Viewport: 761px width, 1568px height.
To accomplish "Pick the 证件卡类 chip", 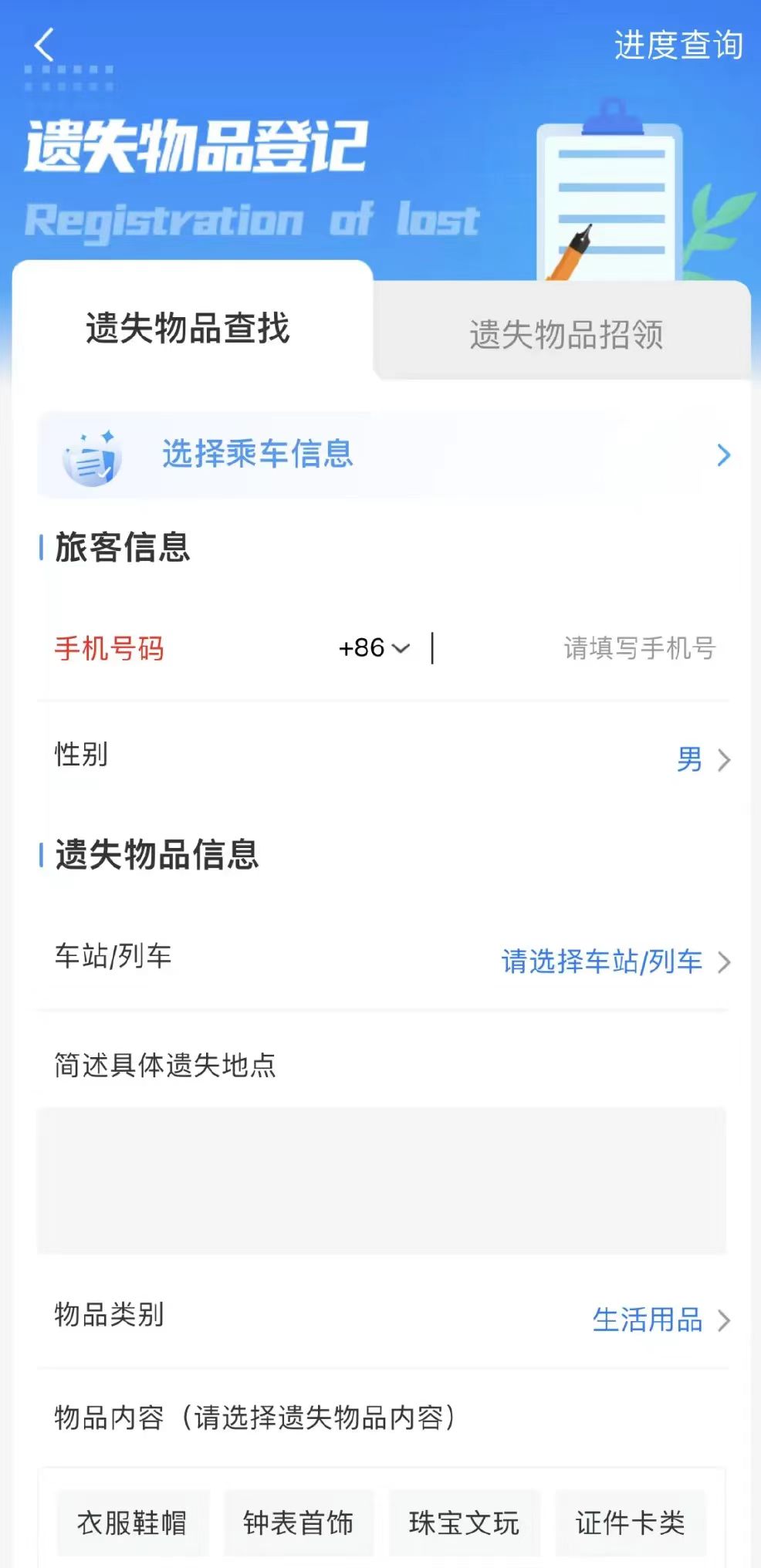I will tap(630, 1522).
